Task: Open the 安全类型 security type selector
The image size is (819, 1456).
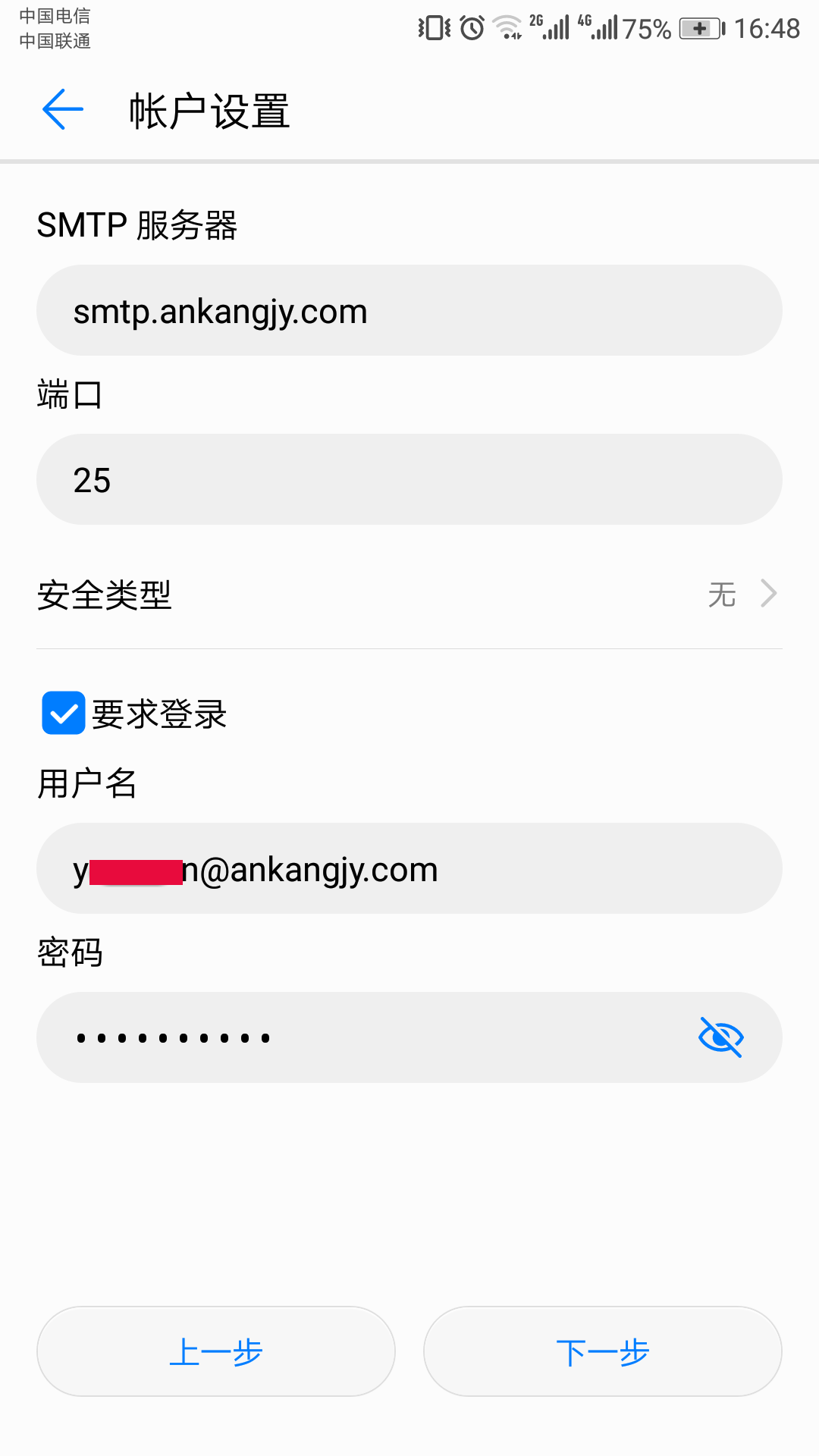Action: click(409, 595)
